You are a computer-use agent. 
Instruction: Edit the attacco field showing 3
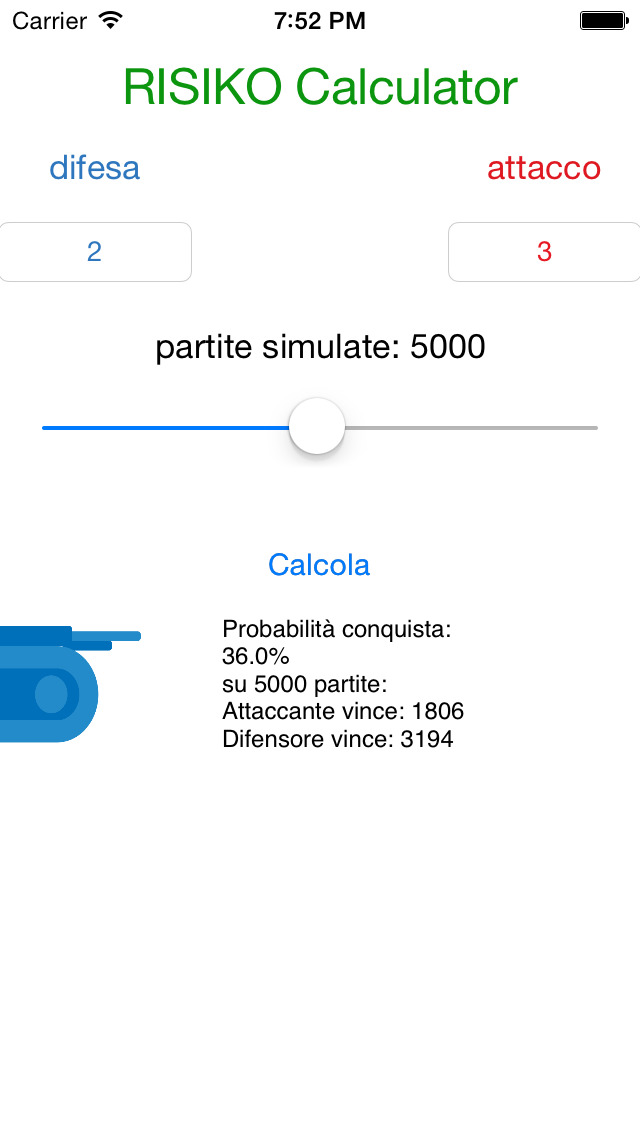click(544, 251)
